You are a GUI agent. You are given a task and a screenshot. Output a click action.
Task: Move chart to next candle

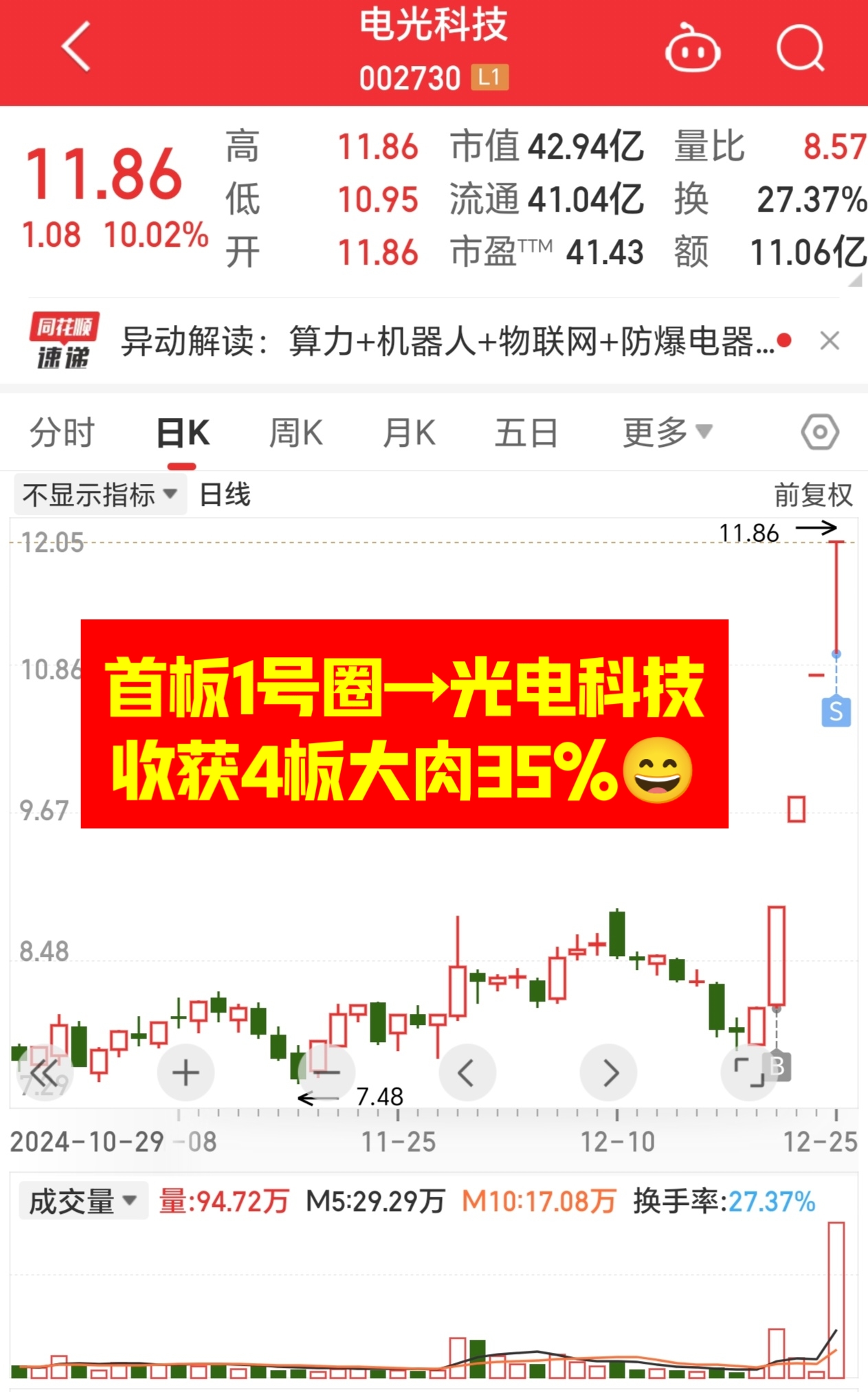pyautogui.click(x=609, y=1072)
